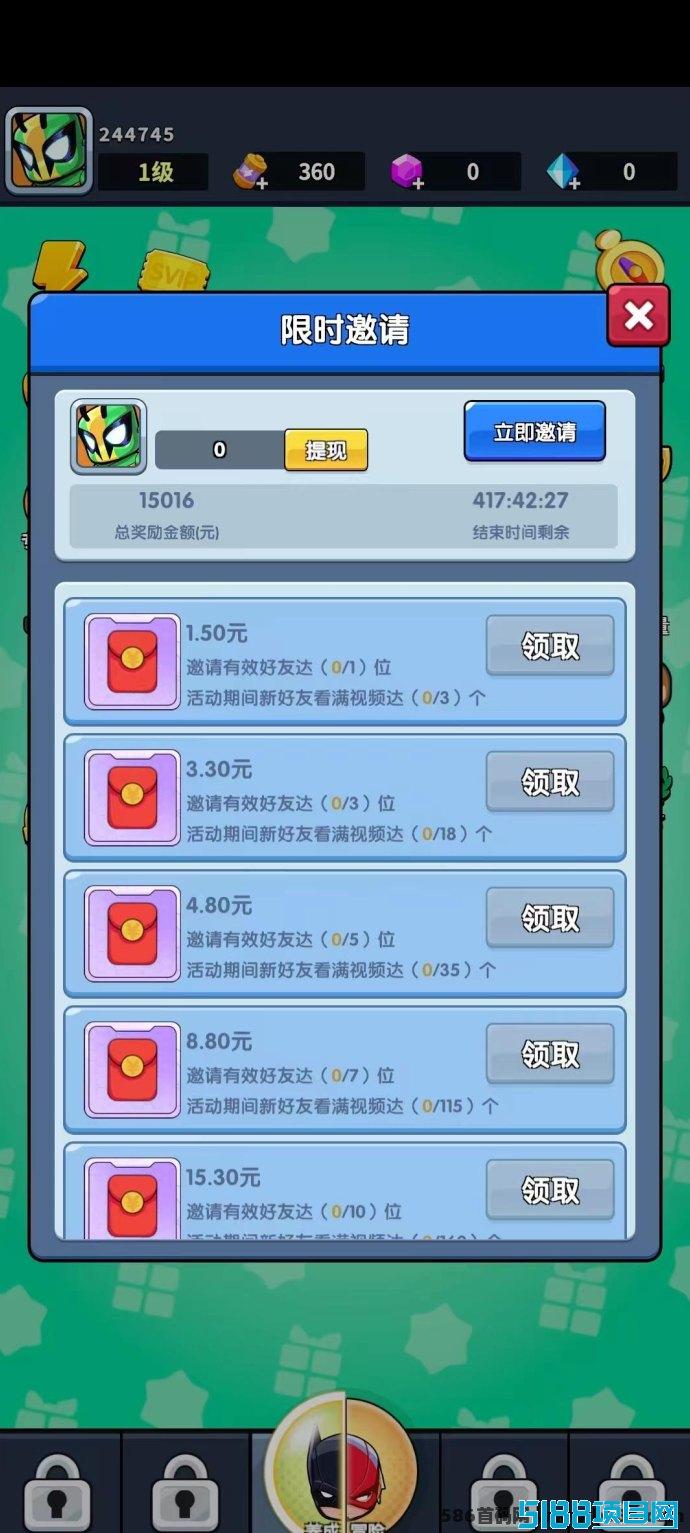Tap the 立即邀请 button
Viewport: 690px width, 1533px height.
535,432
